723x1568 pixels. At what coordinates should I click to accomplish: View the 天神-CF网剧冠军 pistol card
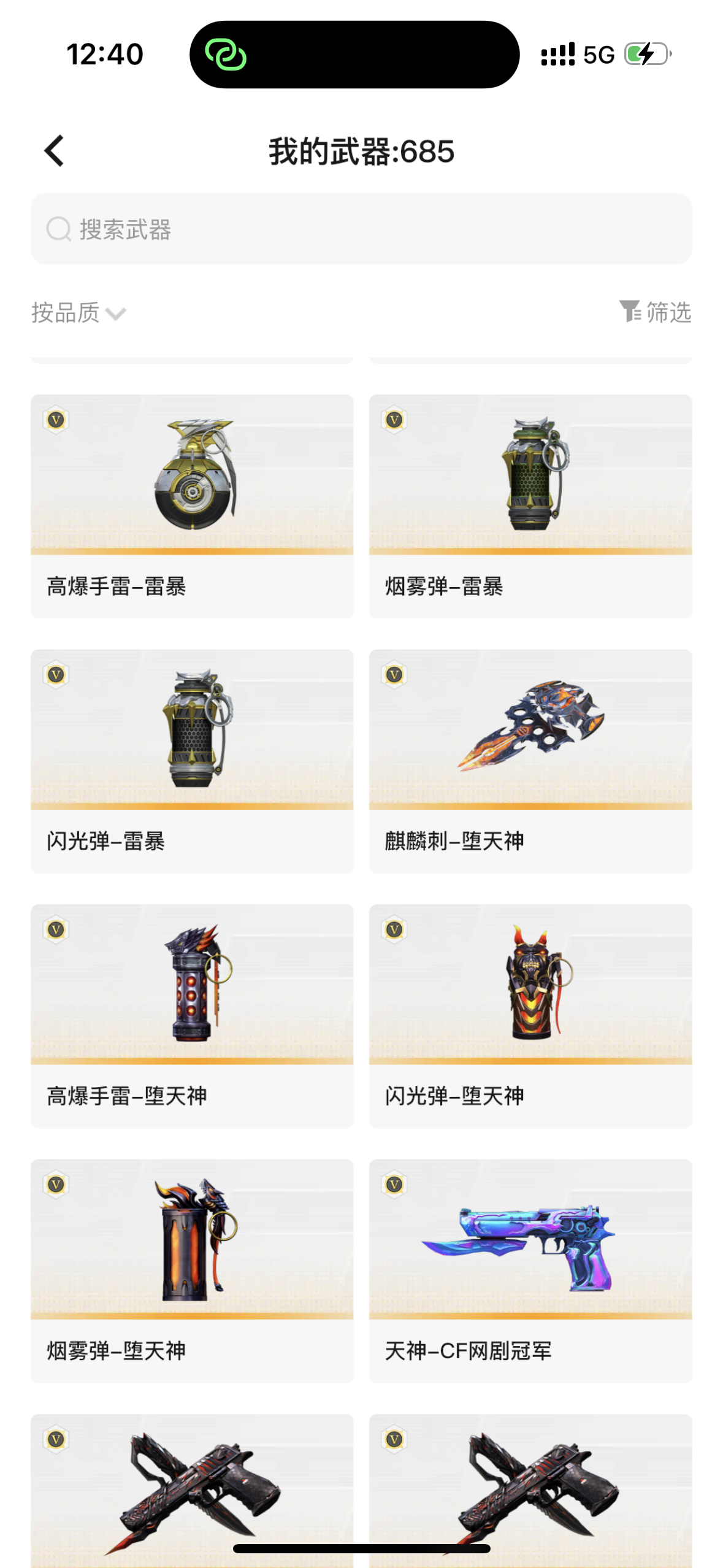point(530,1270)
